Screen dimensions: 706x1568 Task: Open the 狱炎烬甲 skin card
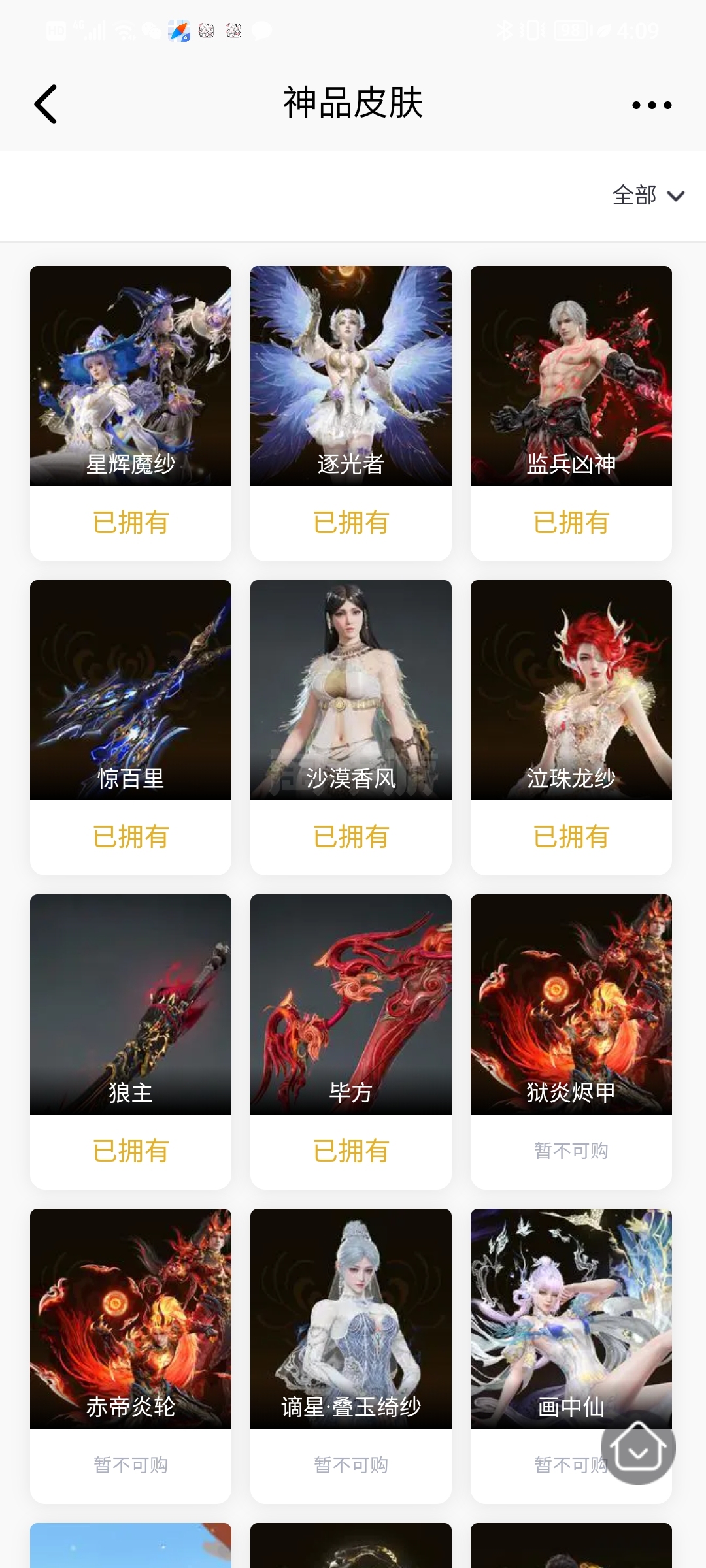click(x=571, y=1041)
